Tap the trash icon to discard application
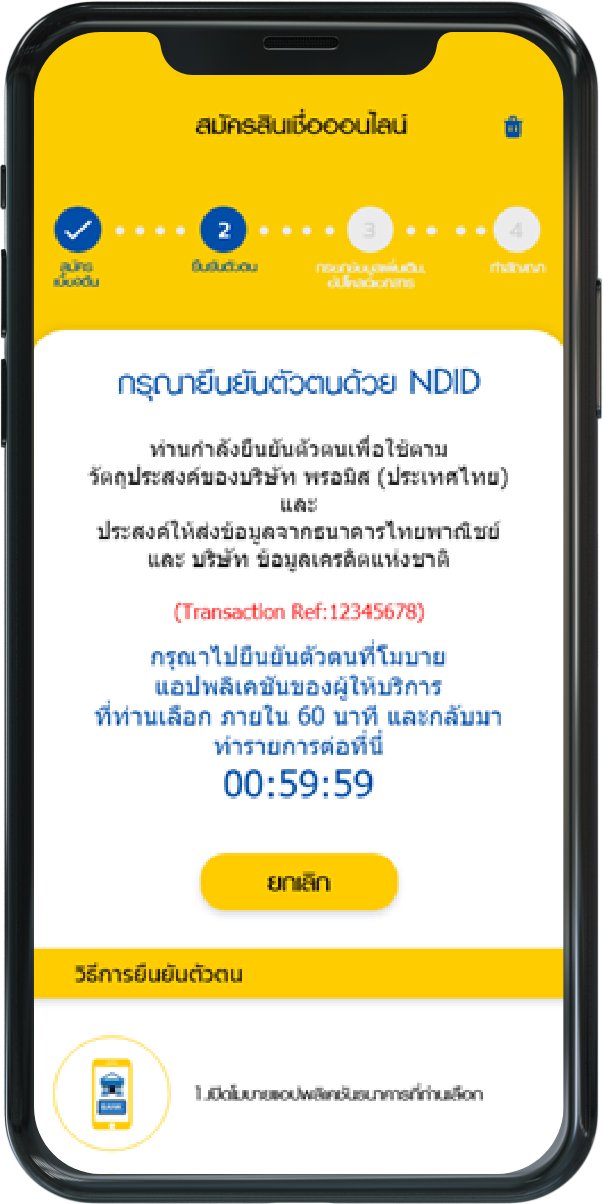The image size is (604, 1204). click(513, 127)
